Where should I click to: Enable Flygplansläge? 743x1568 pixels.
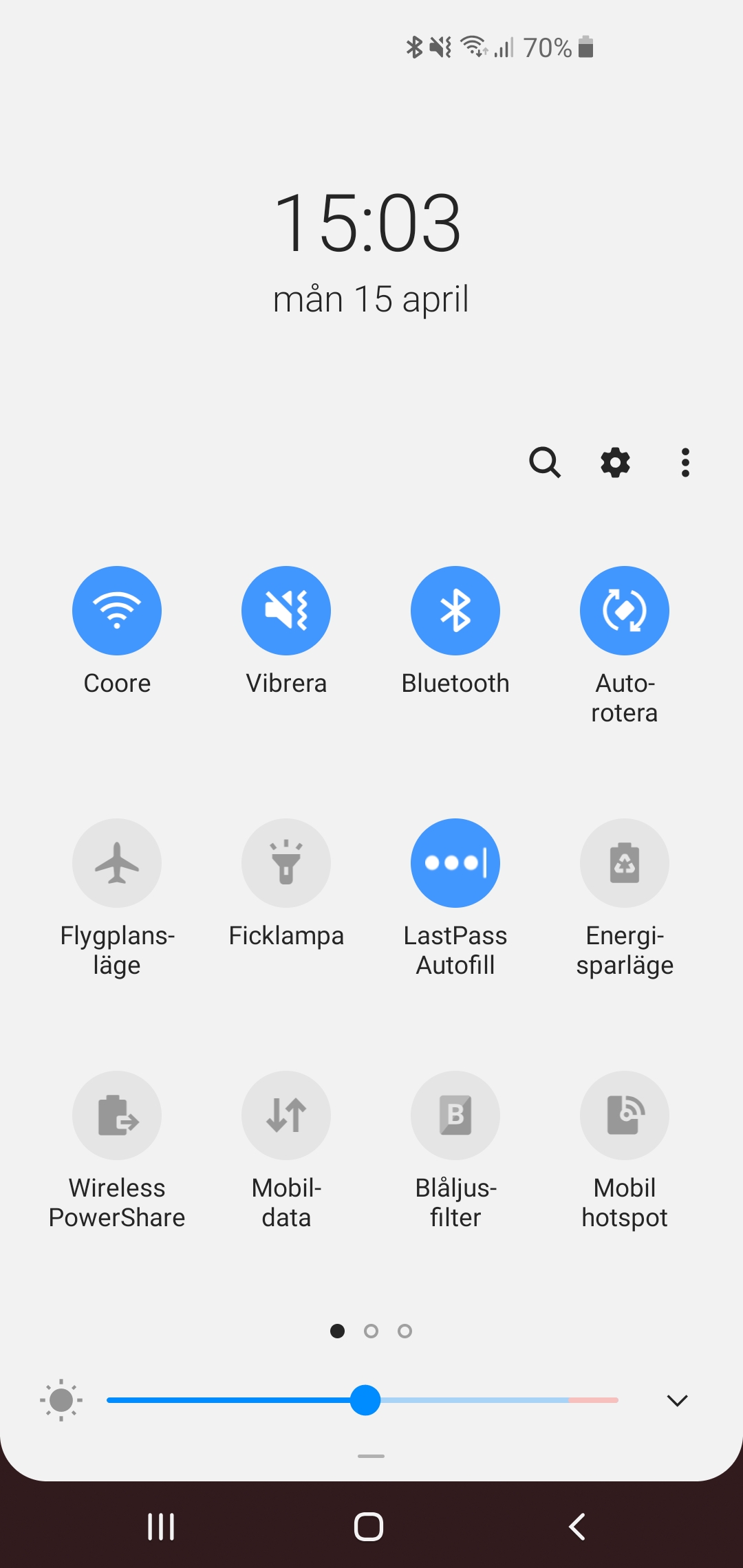pyautogui.click(x=117, y=863)
